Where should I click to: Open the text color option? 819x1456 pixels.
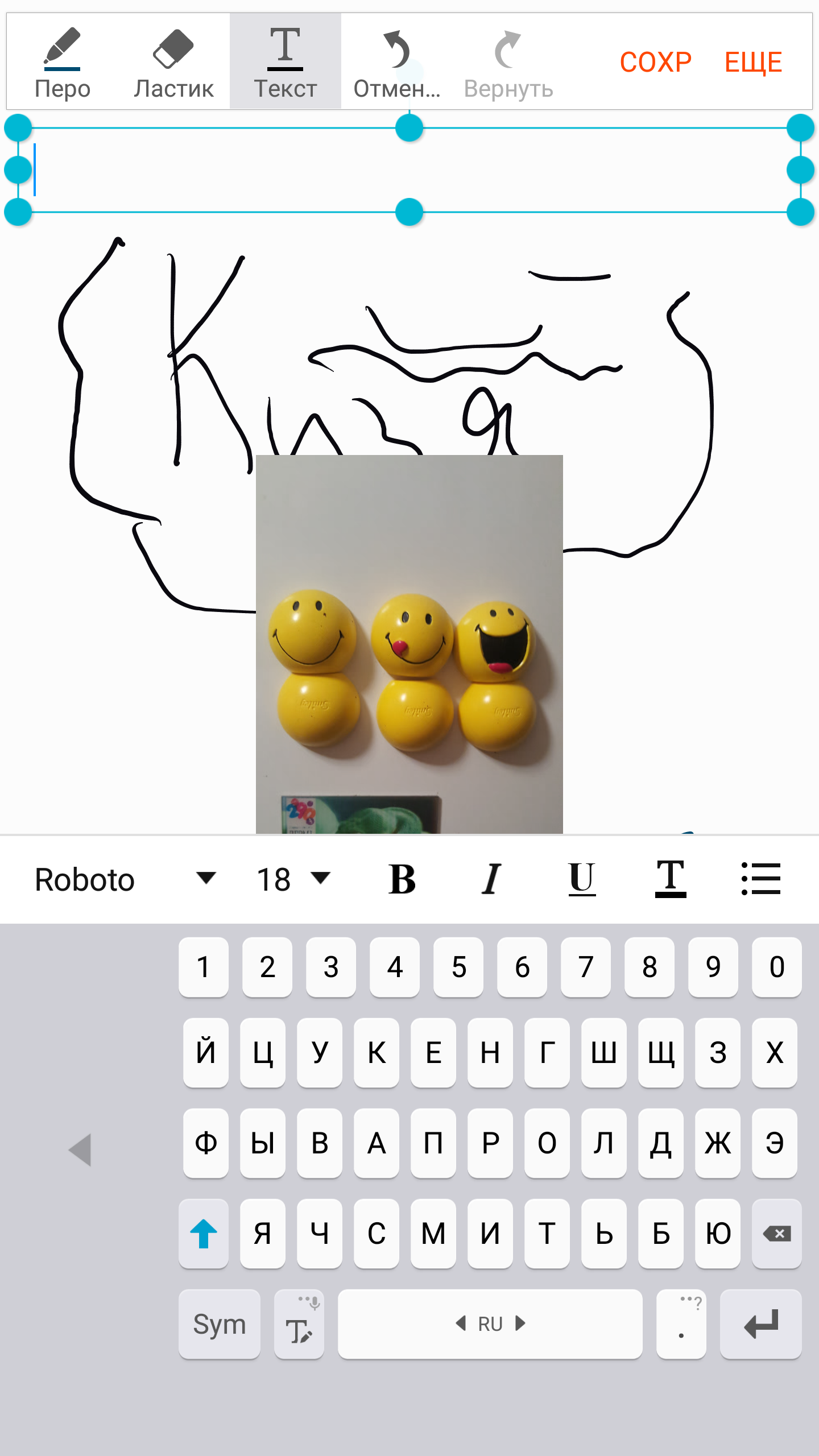[671, 879]
